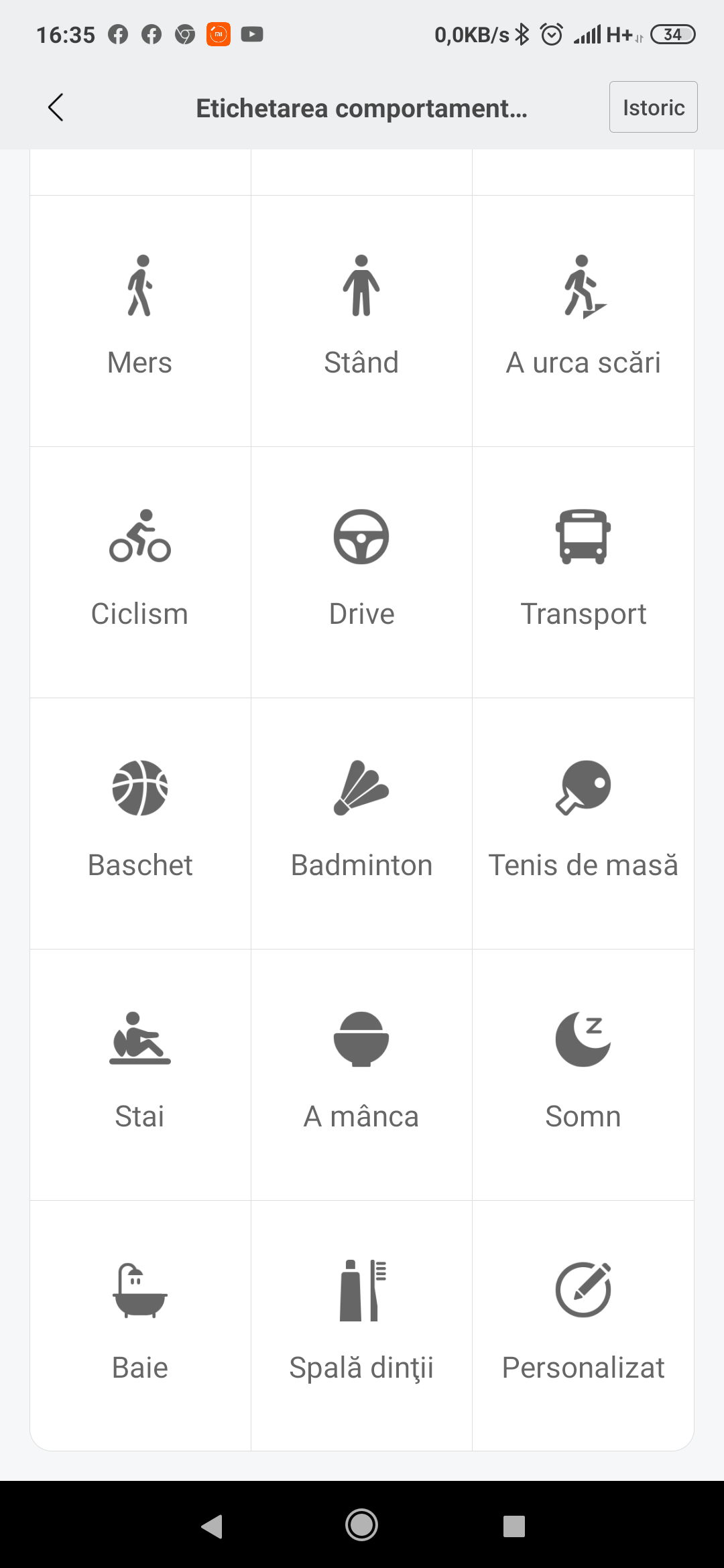
Task: Open recent apps from navigation bar
Action: [x=514, y=1526]
